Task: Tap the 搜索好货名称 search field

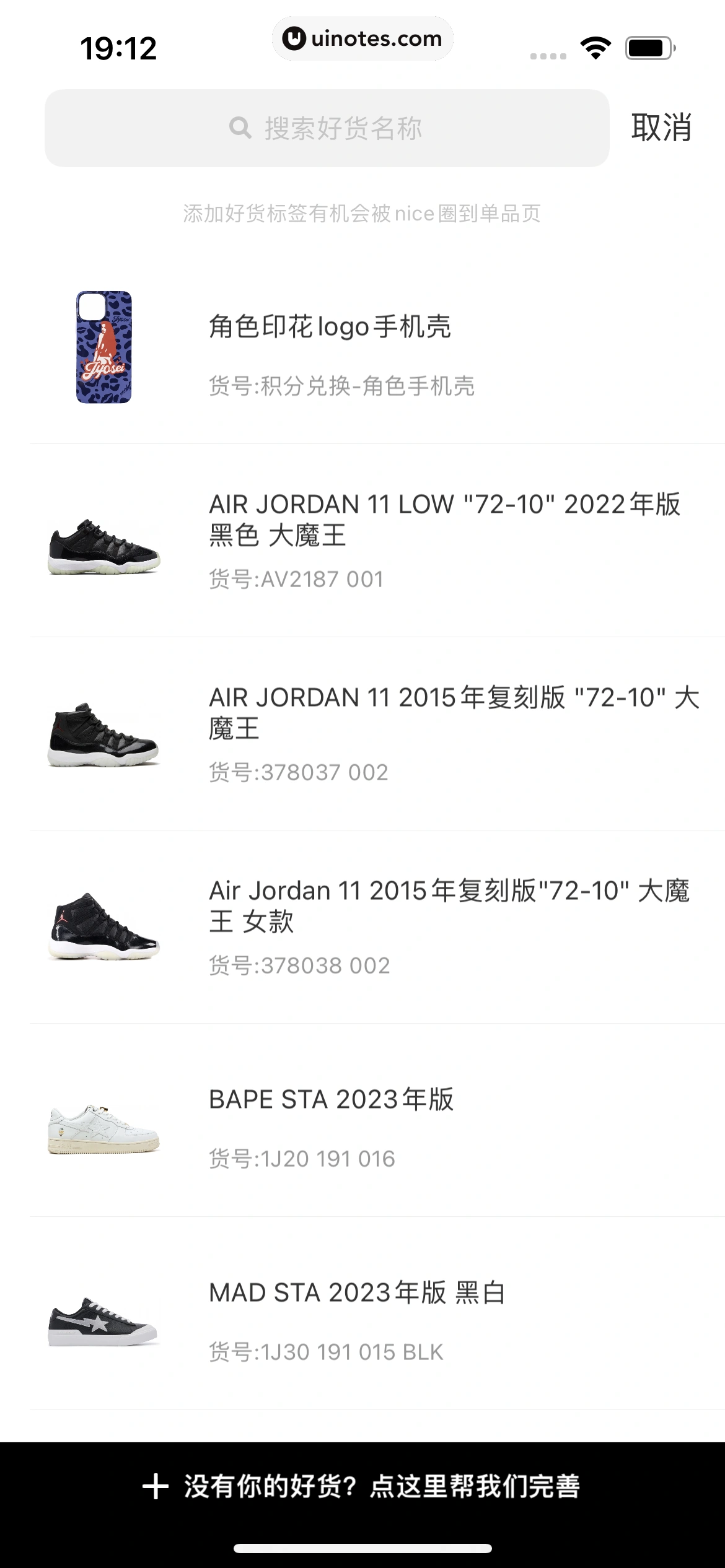Action: pos(327,128)
